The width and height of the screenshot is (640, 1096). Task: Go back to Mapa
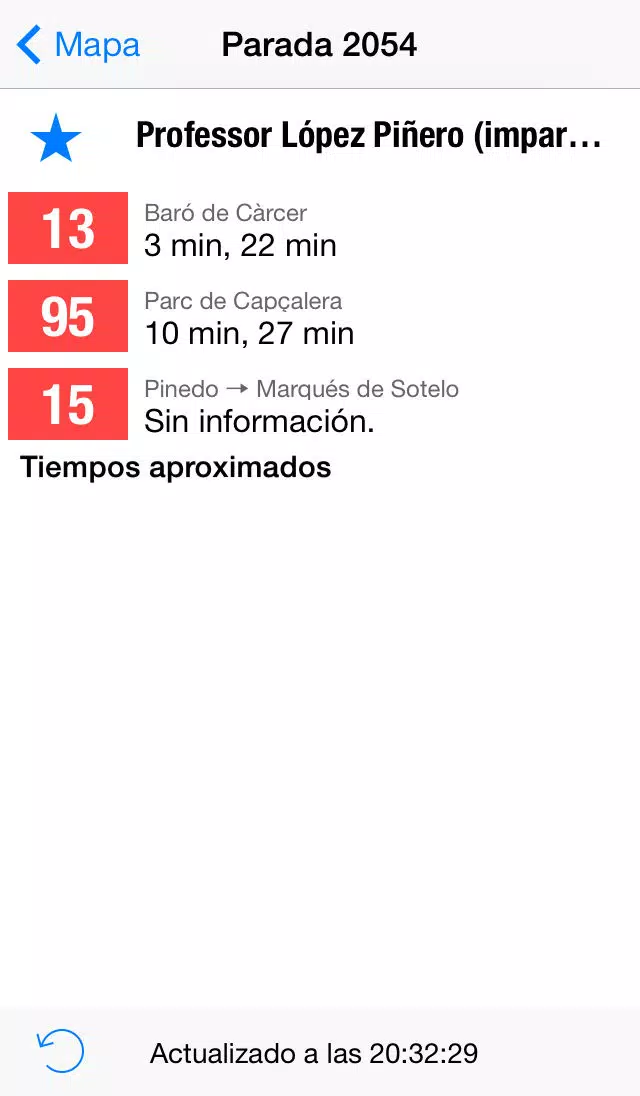click(78, 45)
